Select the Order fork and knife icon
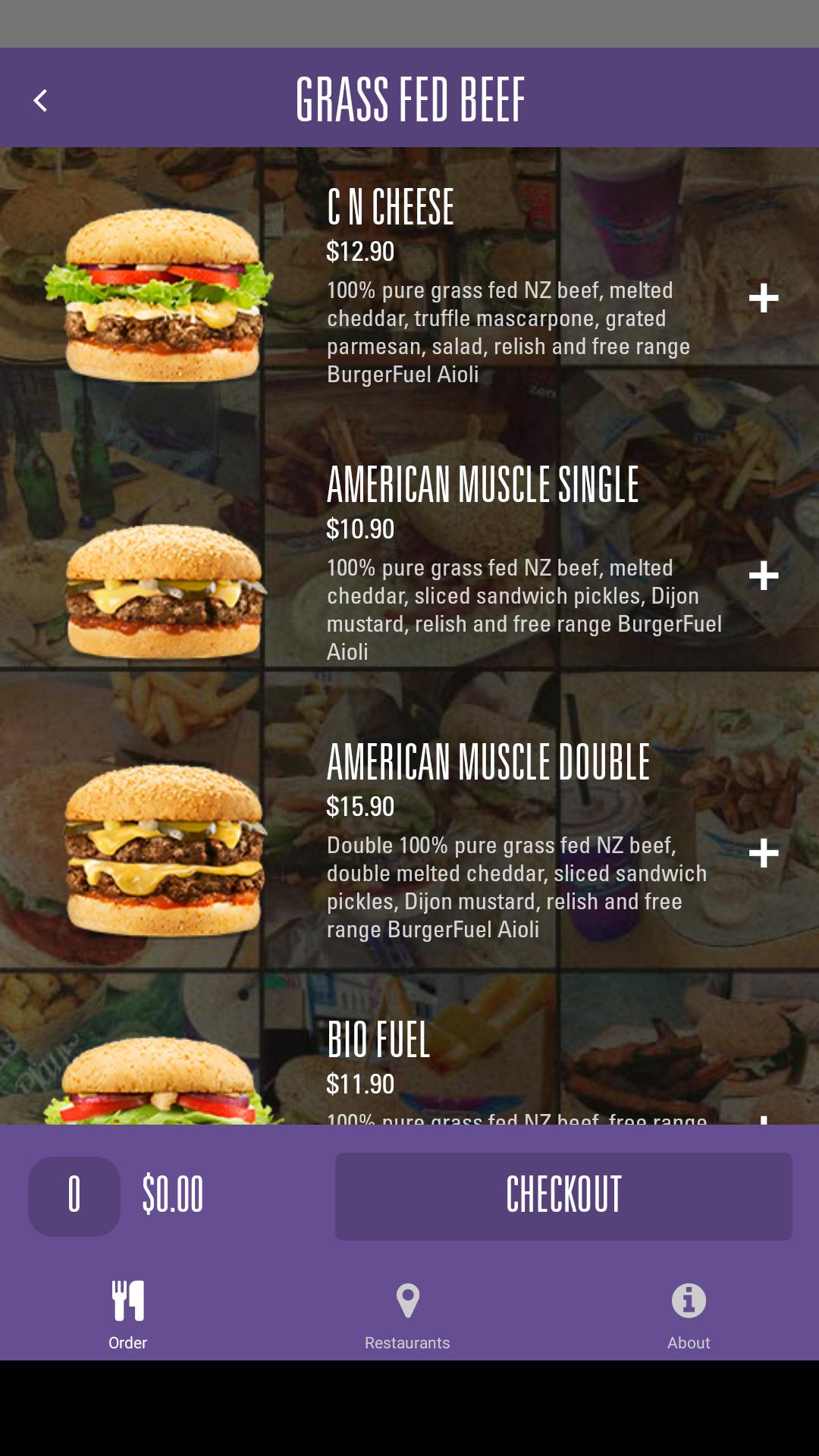This screenshot has height=1456, width=819. [127, 1301]
